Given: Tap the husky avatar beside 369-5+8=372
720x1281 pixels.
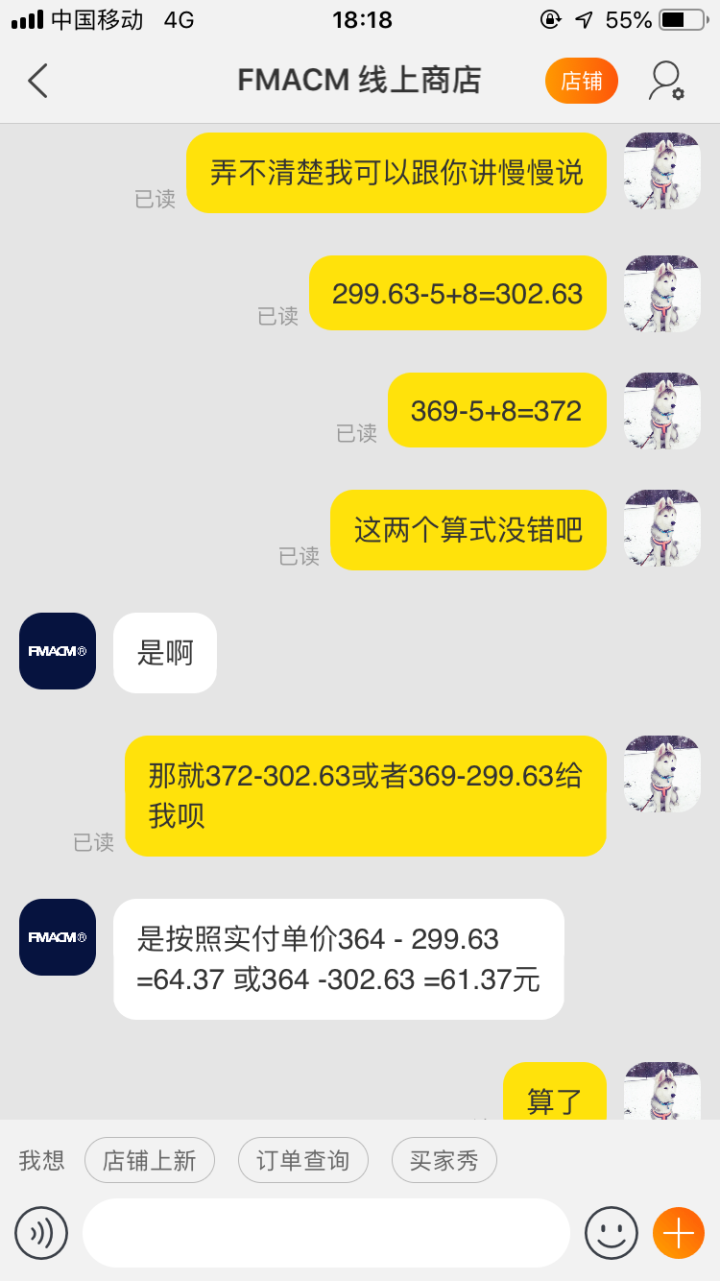Looking at the screenshot, I should [x=662, y=411].
